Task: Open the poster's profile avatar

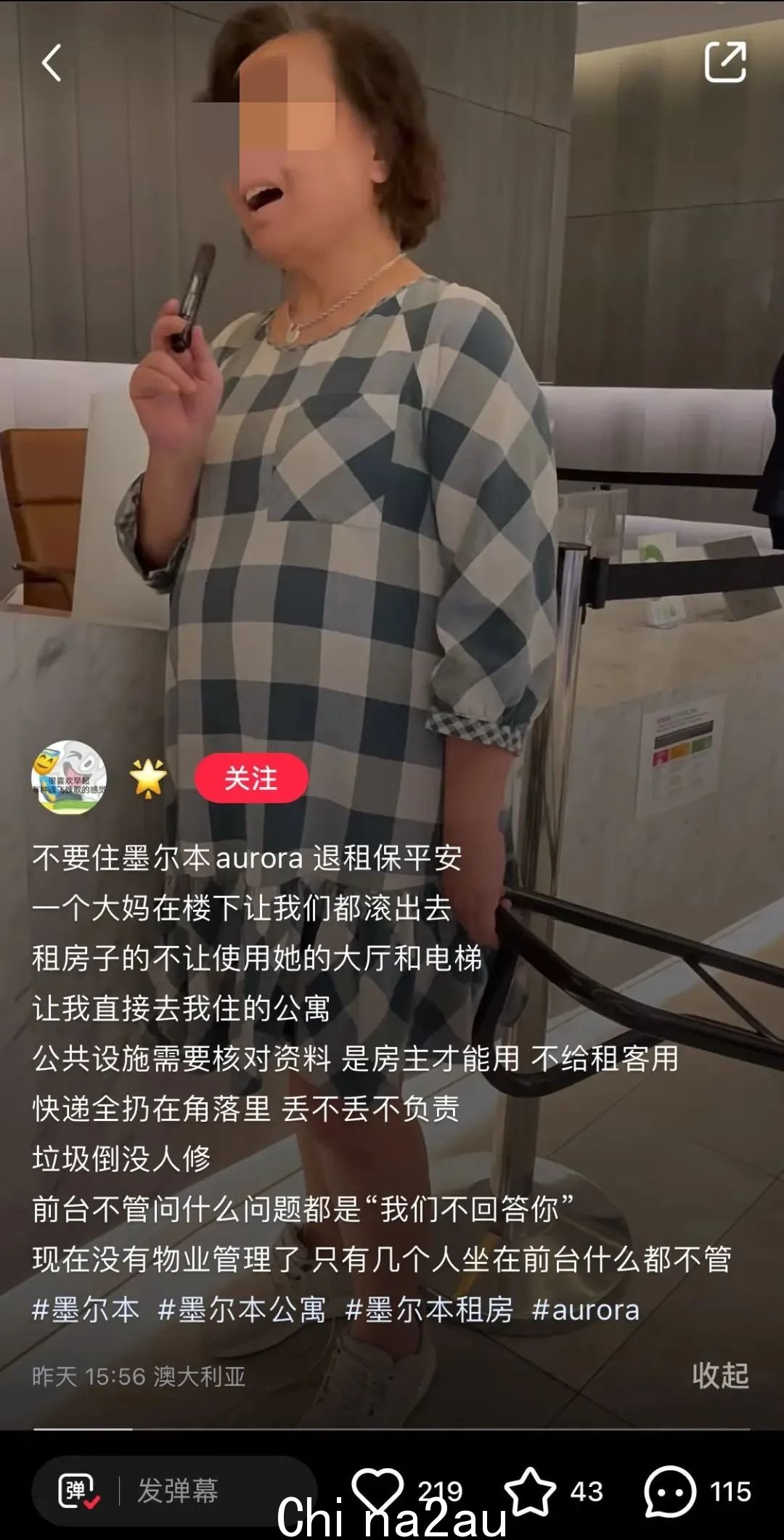Action: click(69, 777)
